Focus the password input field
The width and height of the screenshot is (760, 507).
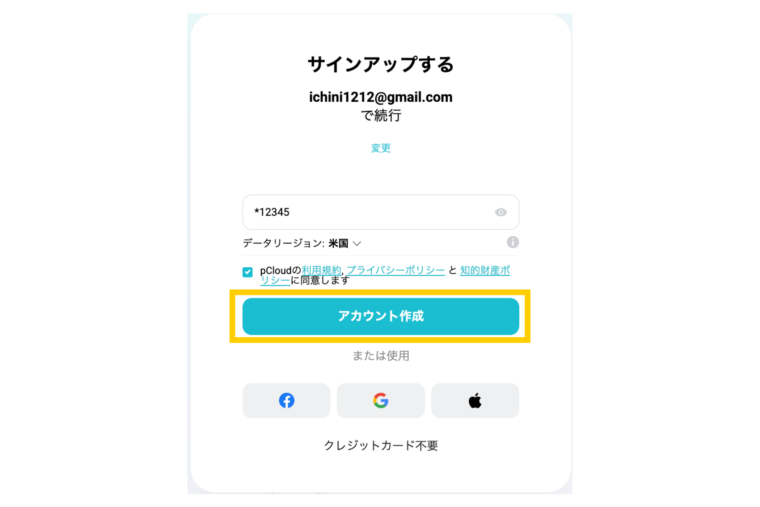[365, 212]
